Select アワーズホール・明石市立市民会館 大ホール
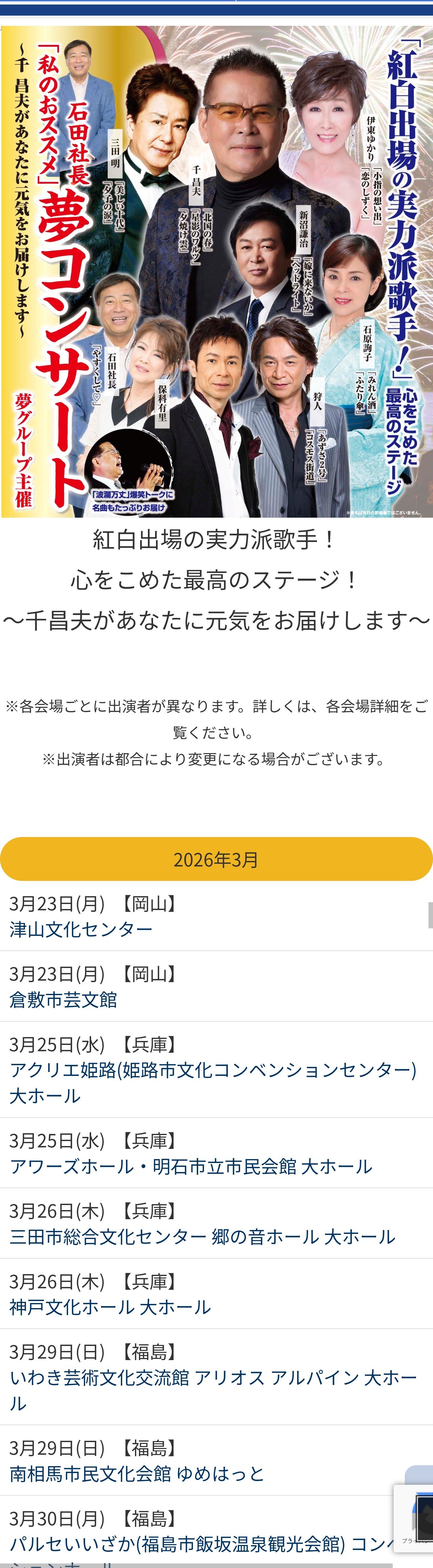Screen dimensions: 433x1568 pyautogui.click(x=191, y=1166)
